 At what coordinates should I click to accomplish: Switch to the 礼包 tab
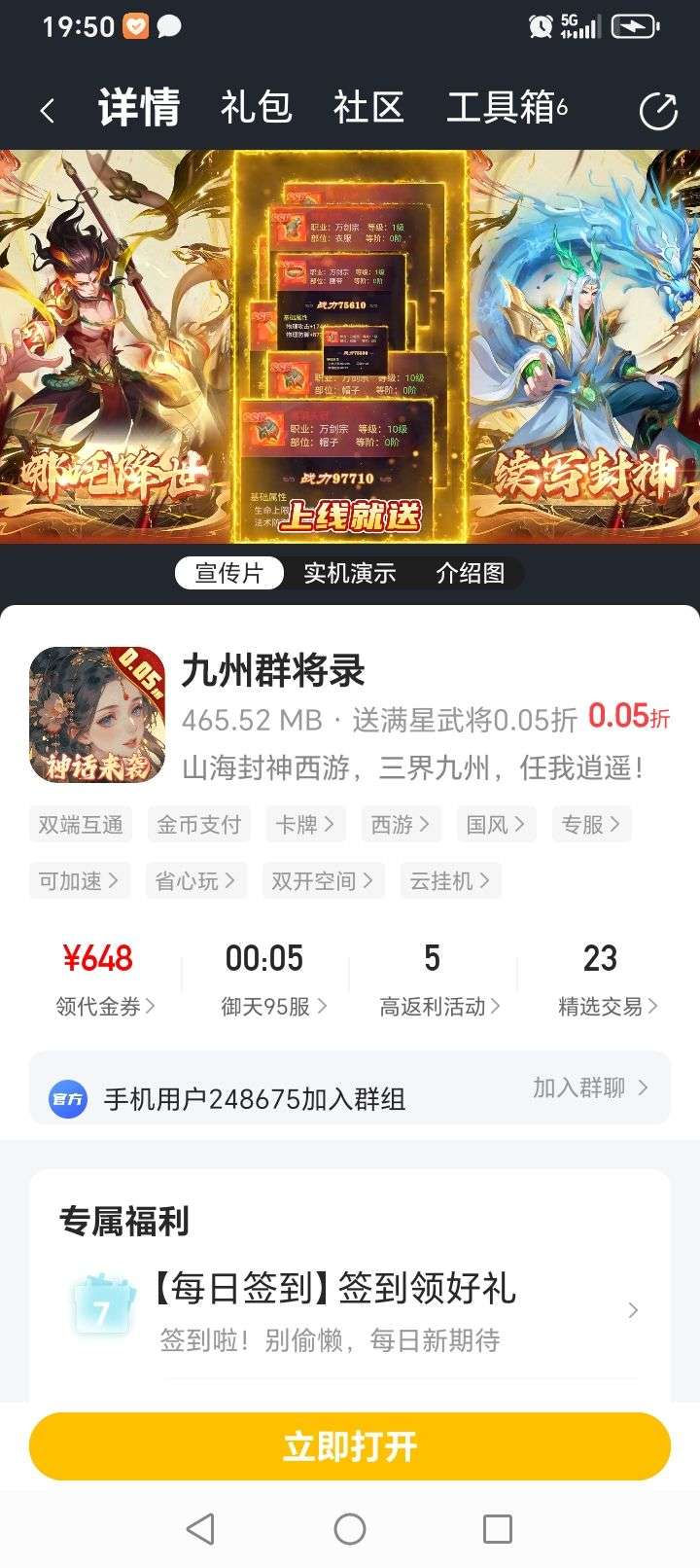(256, 108)
